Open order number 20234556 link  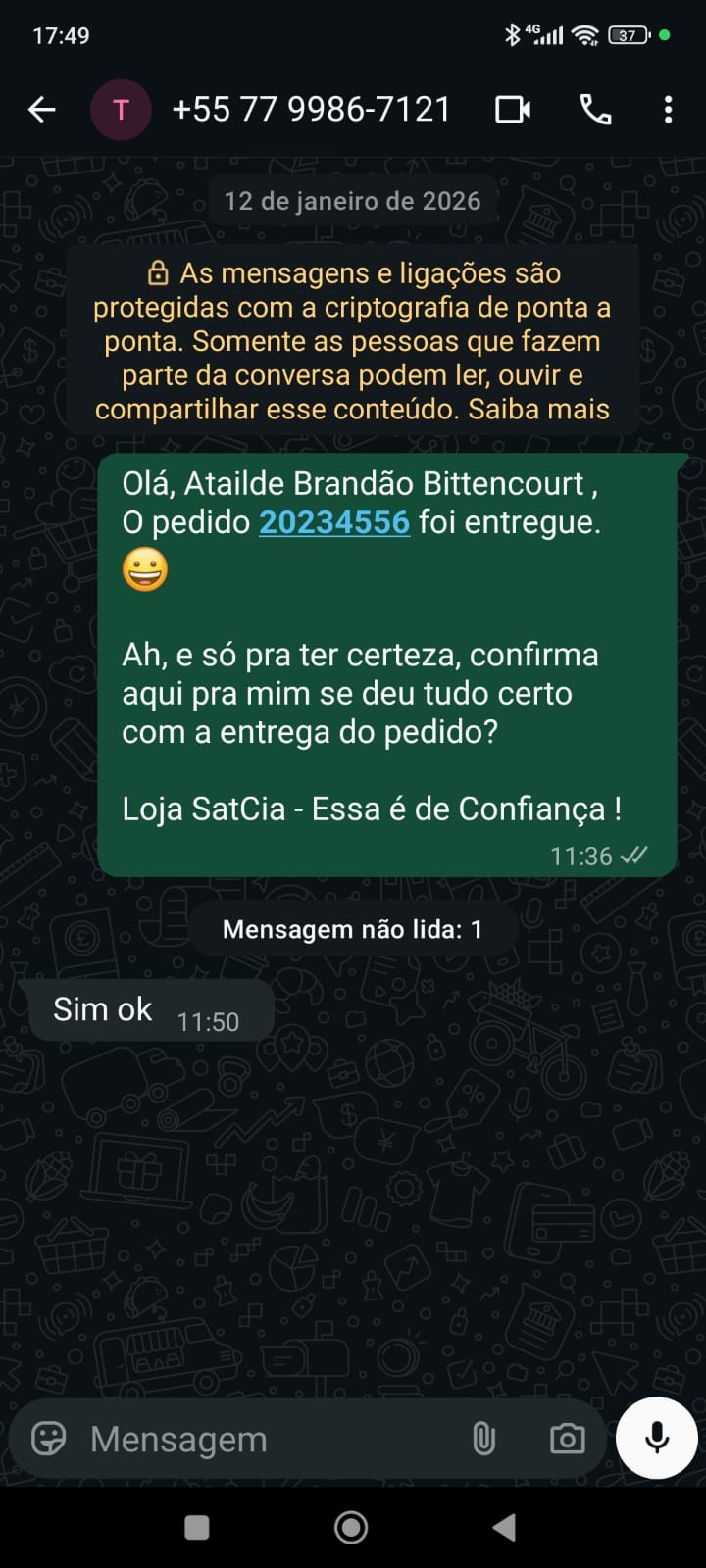pyautogui.click(x=333, y=522)
